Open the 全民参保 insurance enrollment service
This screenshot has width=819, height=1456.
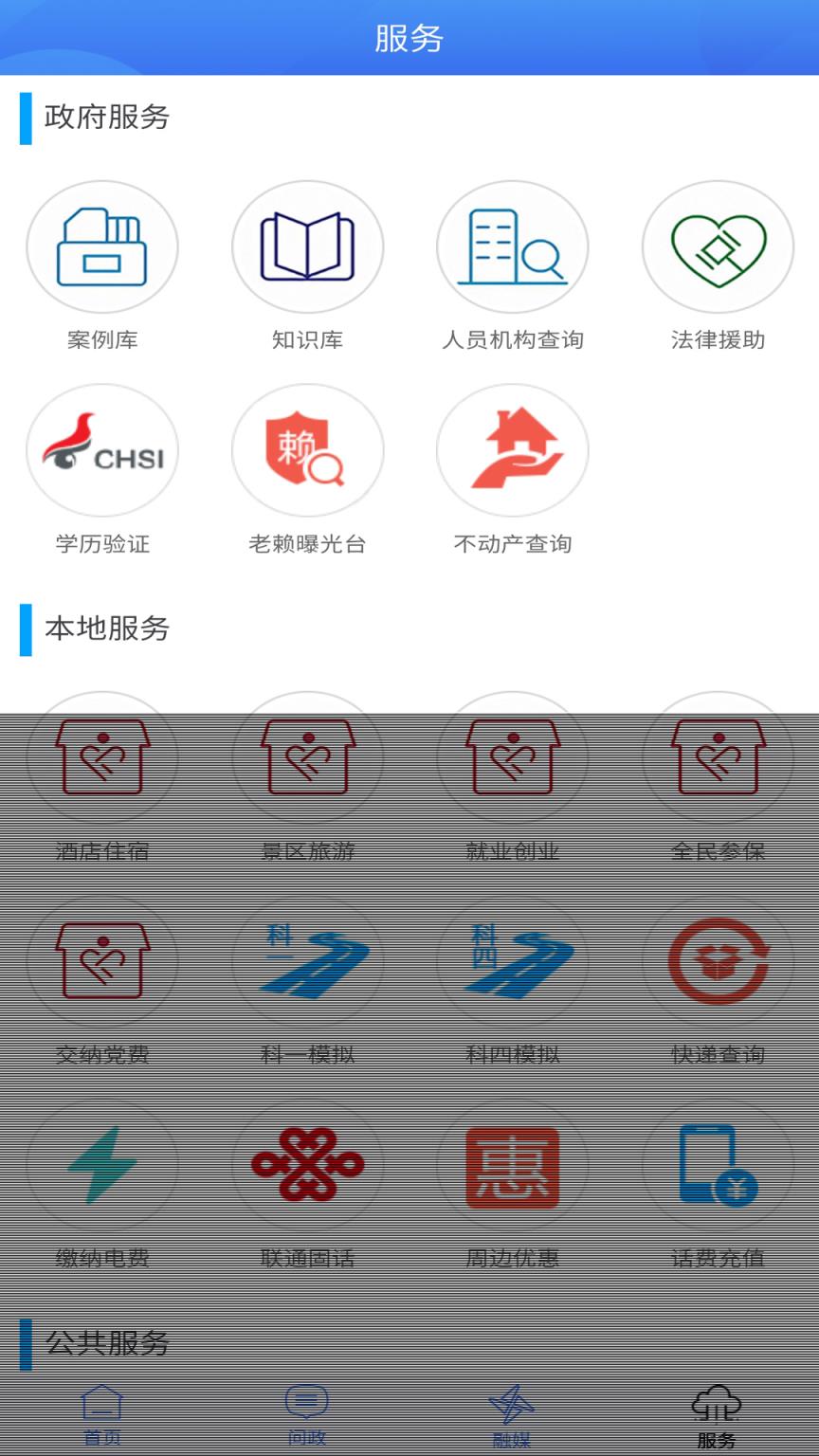(717, 756)
